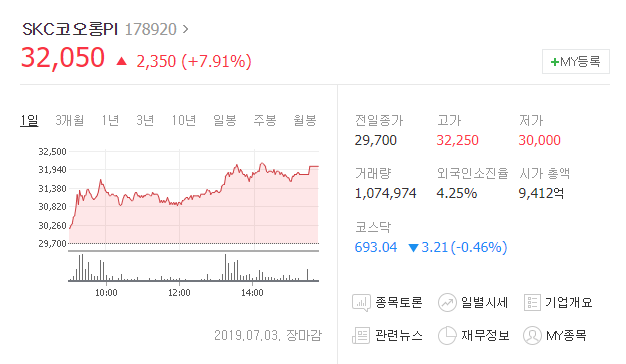
Task: Open SKC코오롱PI stock detail chevron
Action: click(185, 29)
